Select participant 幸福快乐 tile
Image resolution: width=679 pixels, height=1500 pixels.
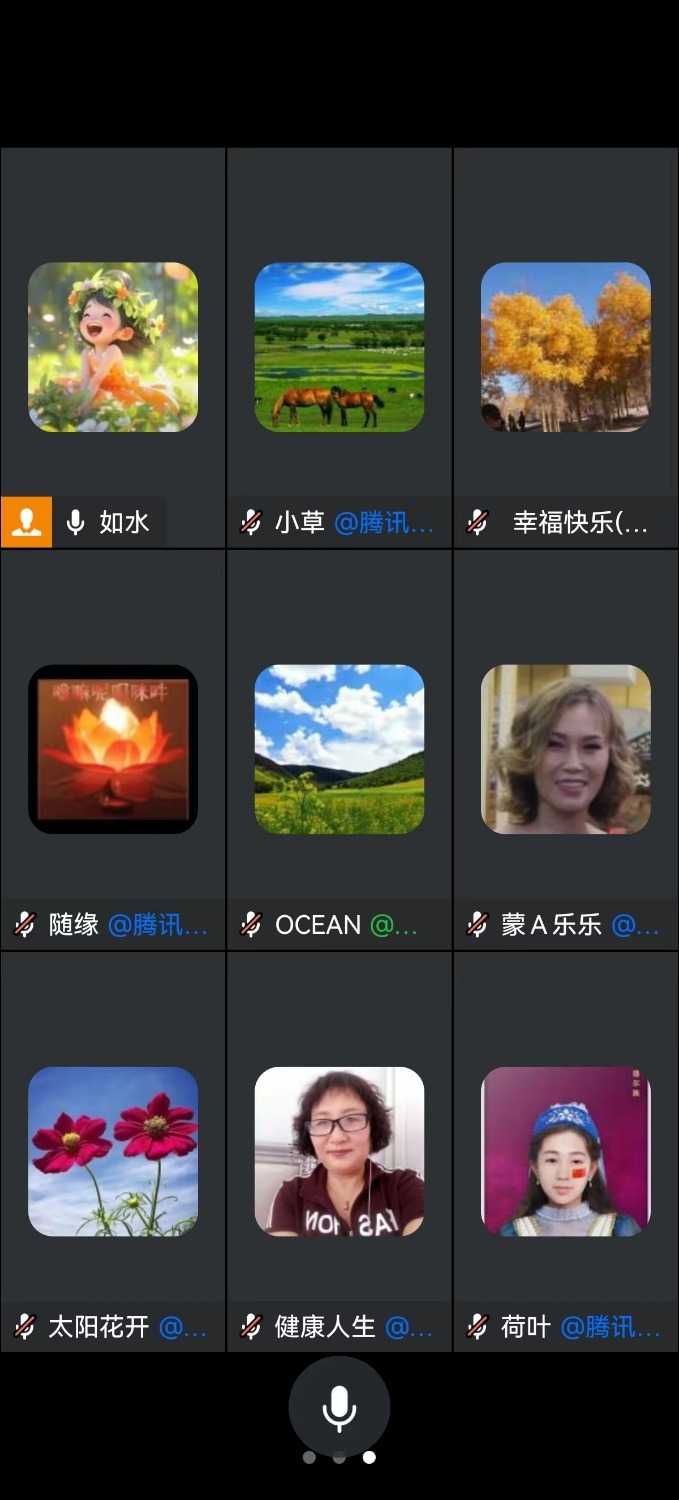(566, 347)
